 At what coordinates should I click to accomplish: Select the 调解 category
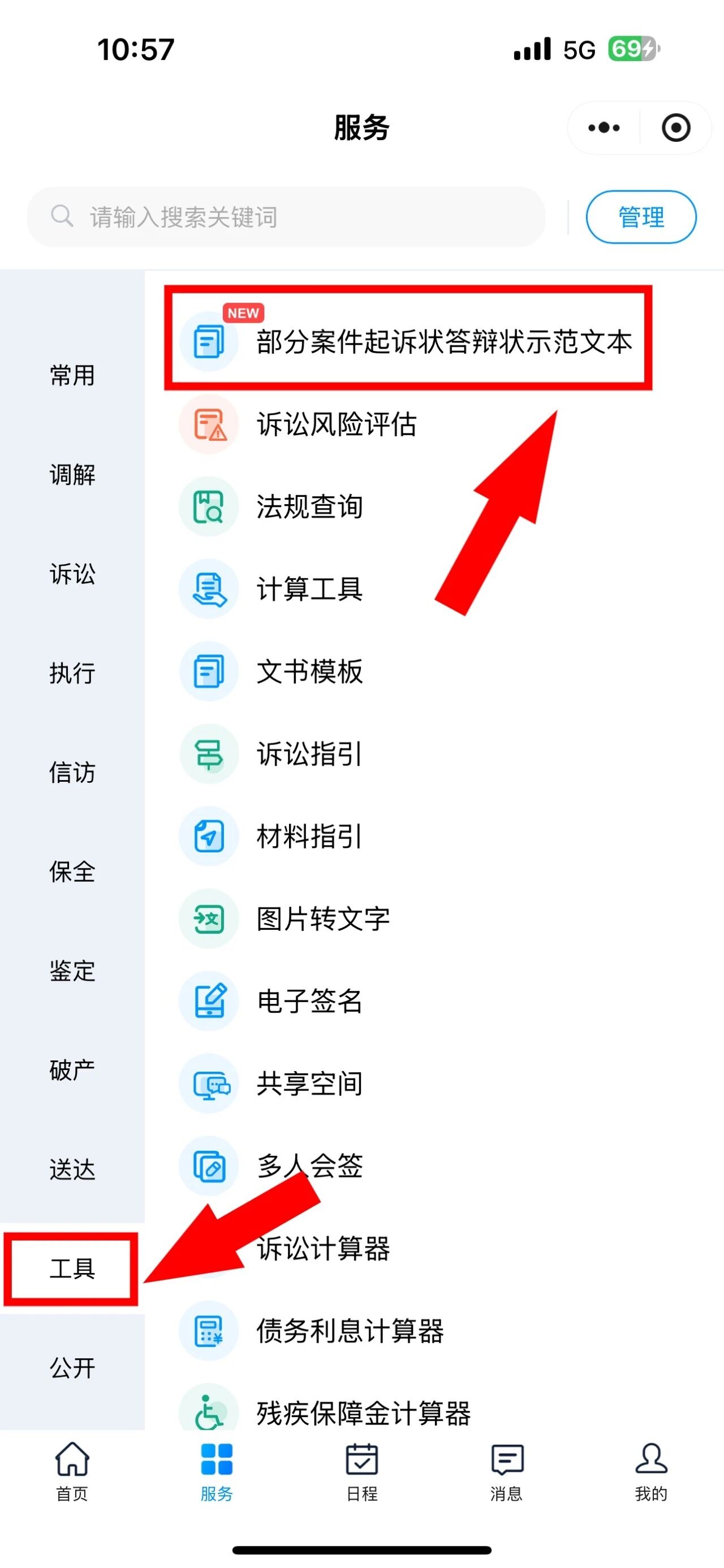(72, 474)
